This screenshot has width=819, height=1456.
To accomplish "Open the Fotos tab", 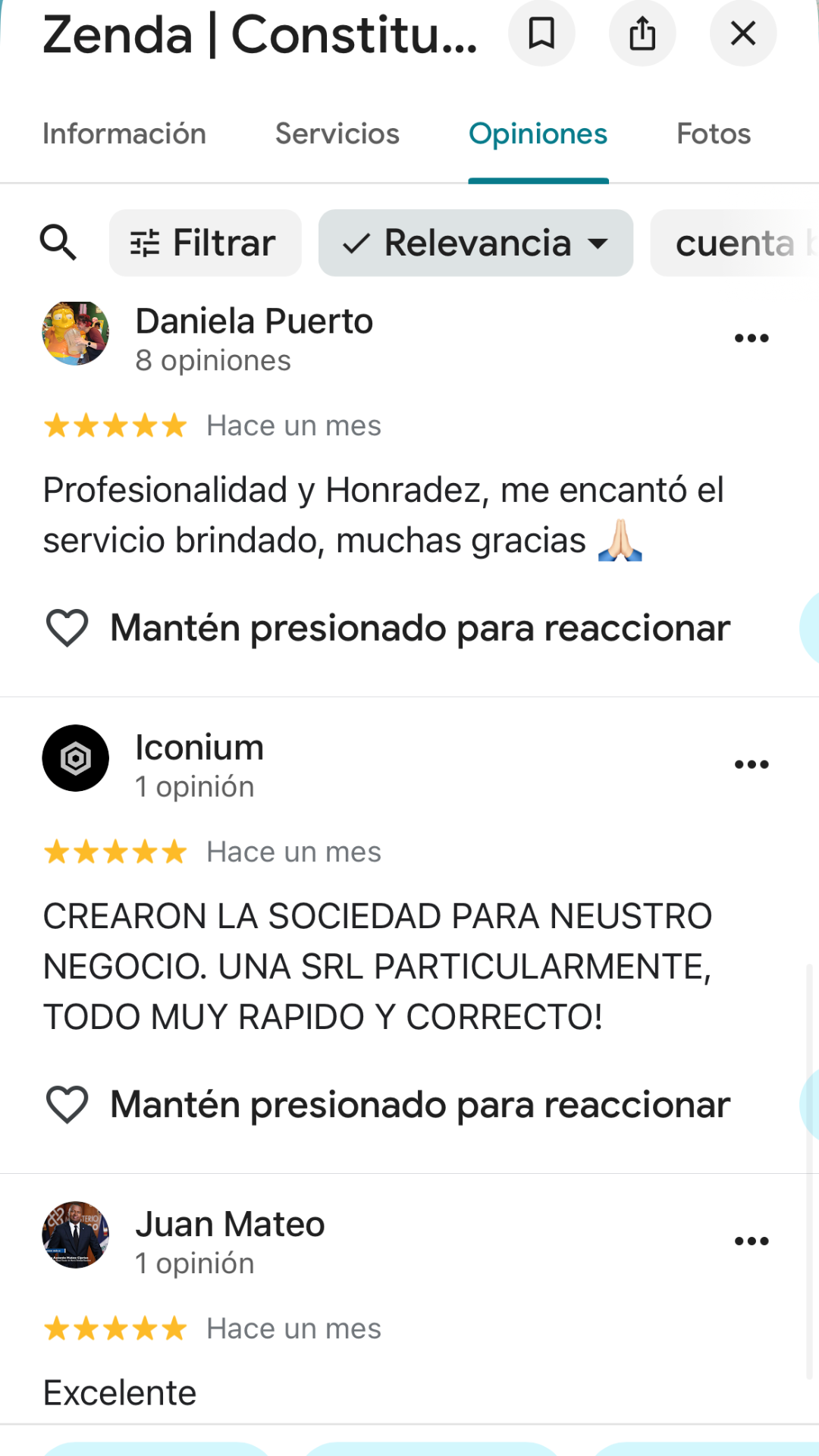I will point(713,134).
